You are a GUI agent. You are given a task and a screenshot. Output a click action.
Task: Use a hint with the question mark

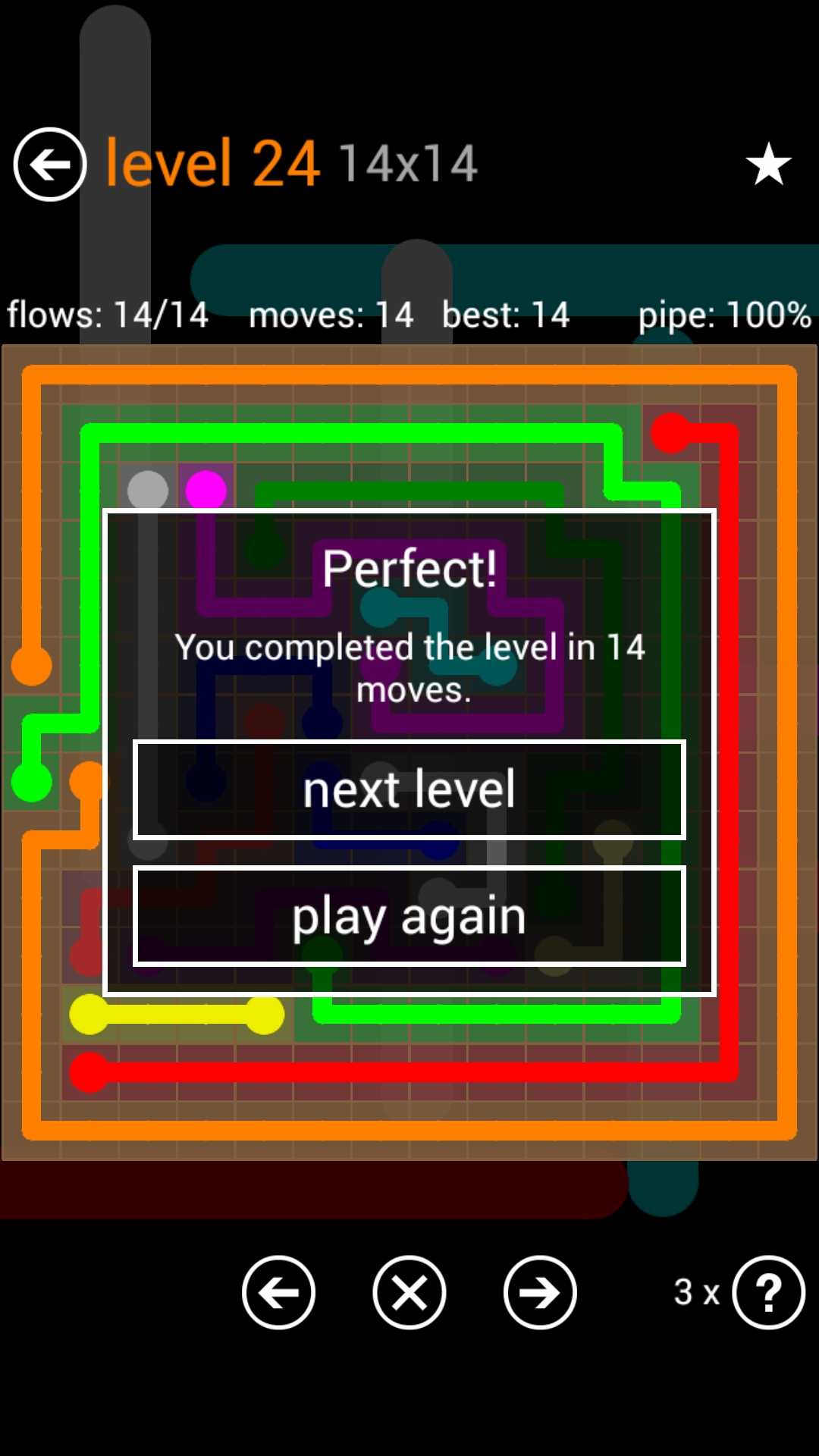[x=768, y=1292]
